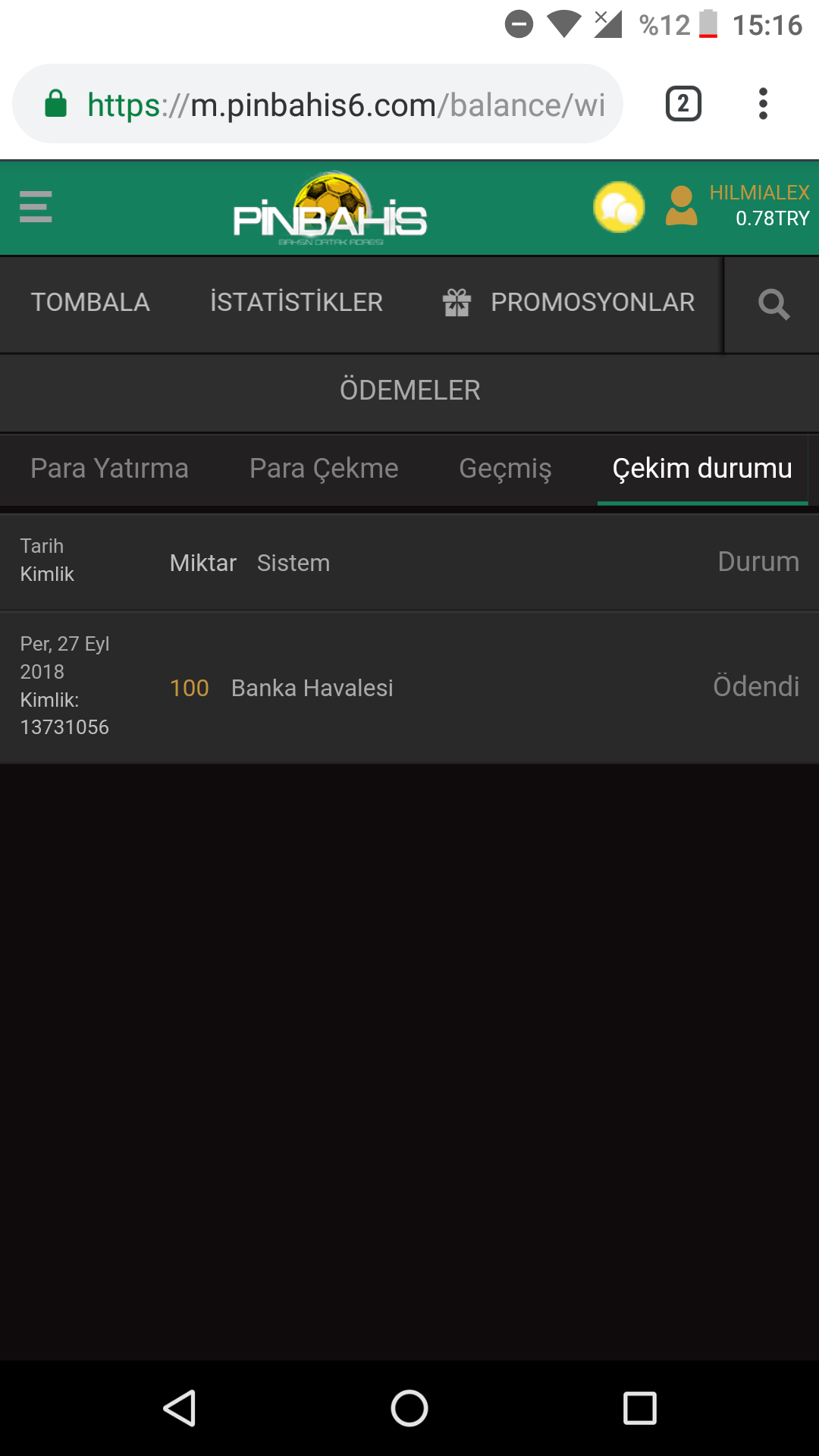Go to TOMBALA section
This screenshot has height=1456, width=819.
[x=90, y=303]
